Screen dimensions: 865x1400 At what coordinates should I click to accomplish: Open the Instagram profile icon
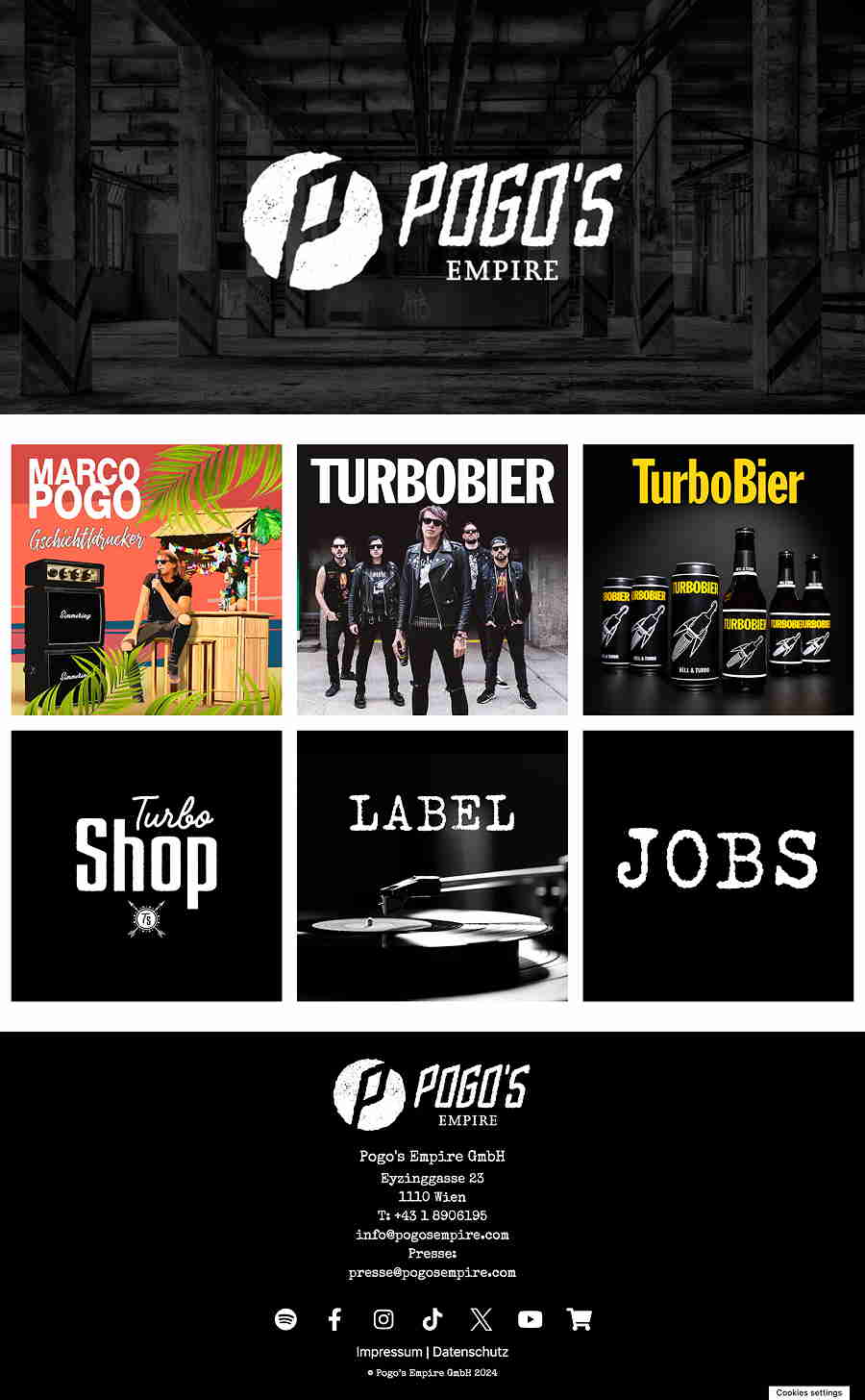[x=383, y=1319]
